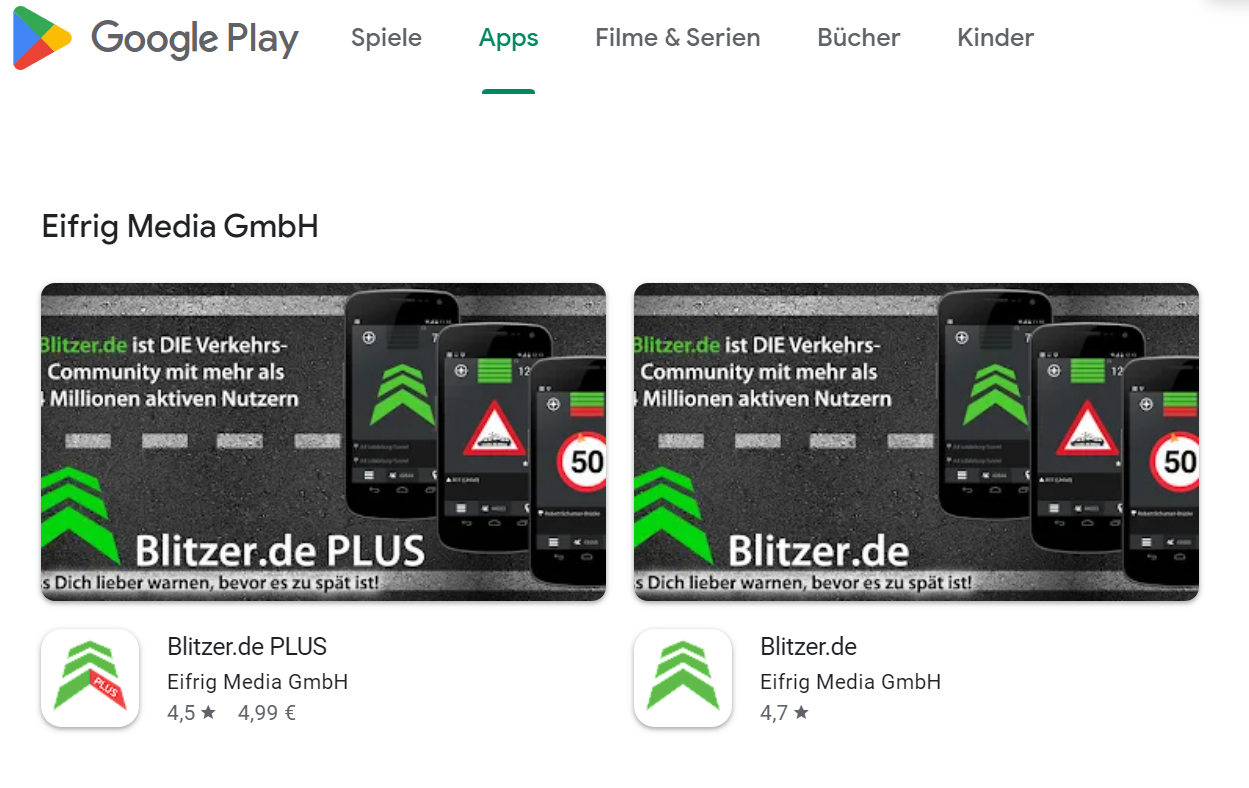Switch to the Kinder tab
Image resolution: width=1249 pixels, height=788 pixels.
(x=995, y=38)
